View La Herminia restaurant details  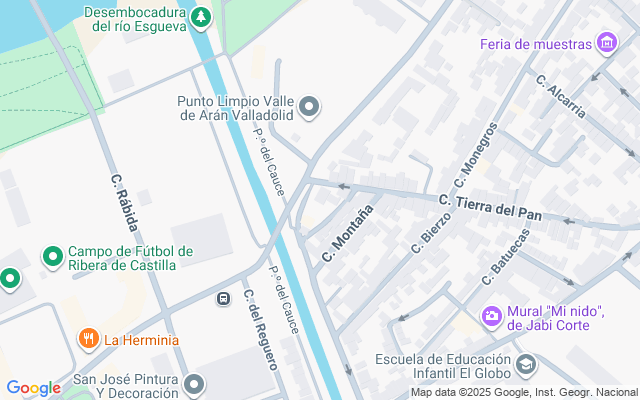(89, 339)
